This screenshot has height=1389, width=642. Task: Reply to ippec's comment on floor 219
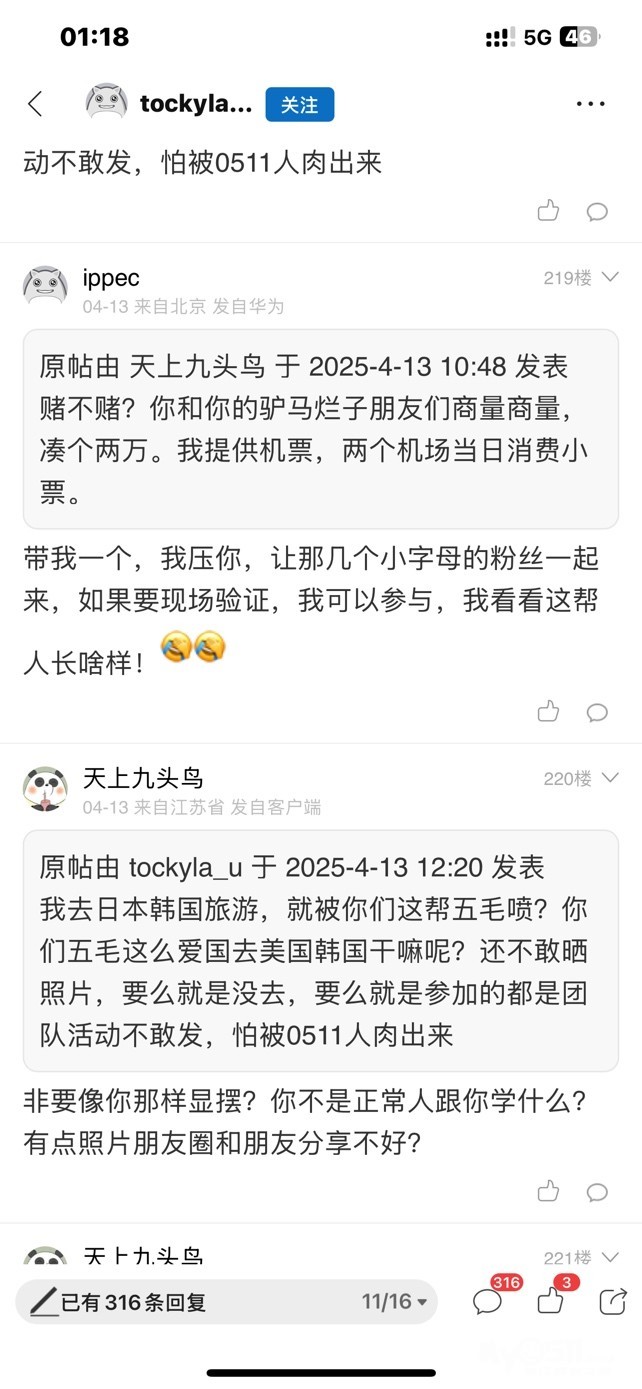coord(597,713)
